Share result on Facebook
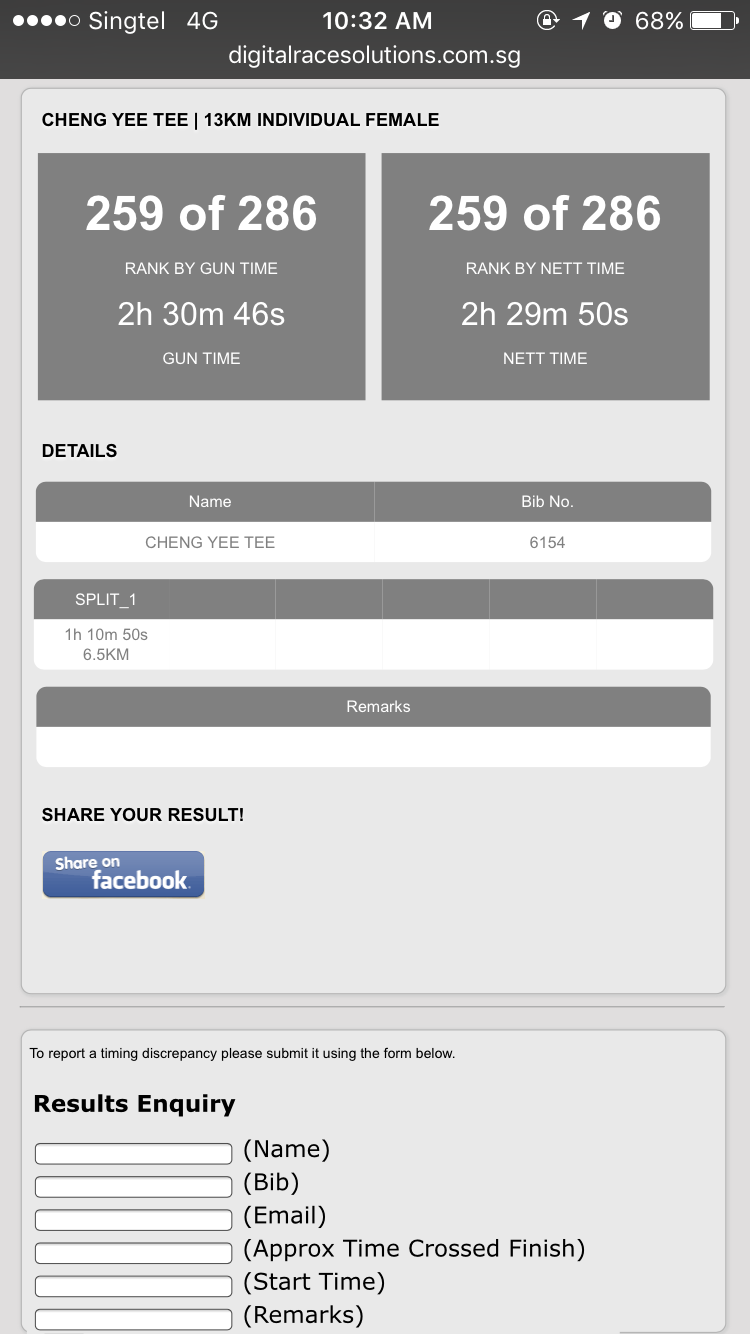 pos(123,874)
